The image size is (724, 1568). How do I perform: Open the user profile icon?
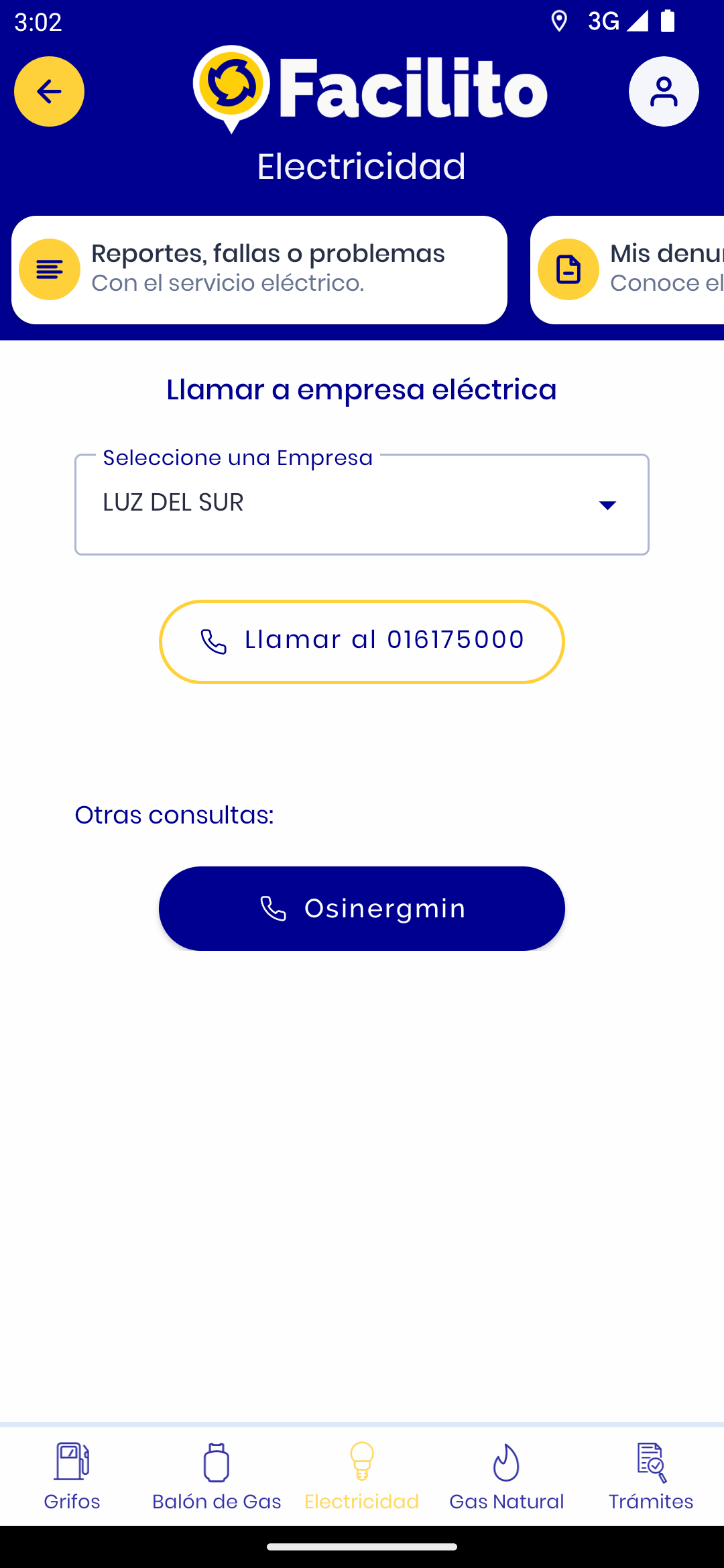point(664,91)
